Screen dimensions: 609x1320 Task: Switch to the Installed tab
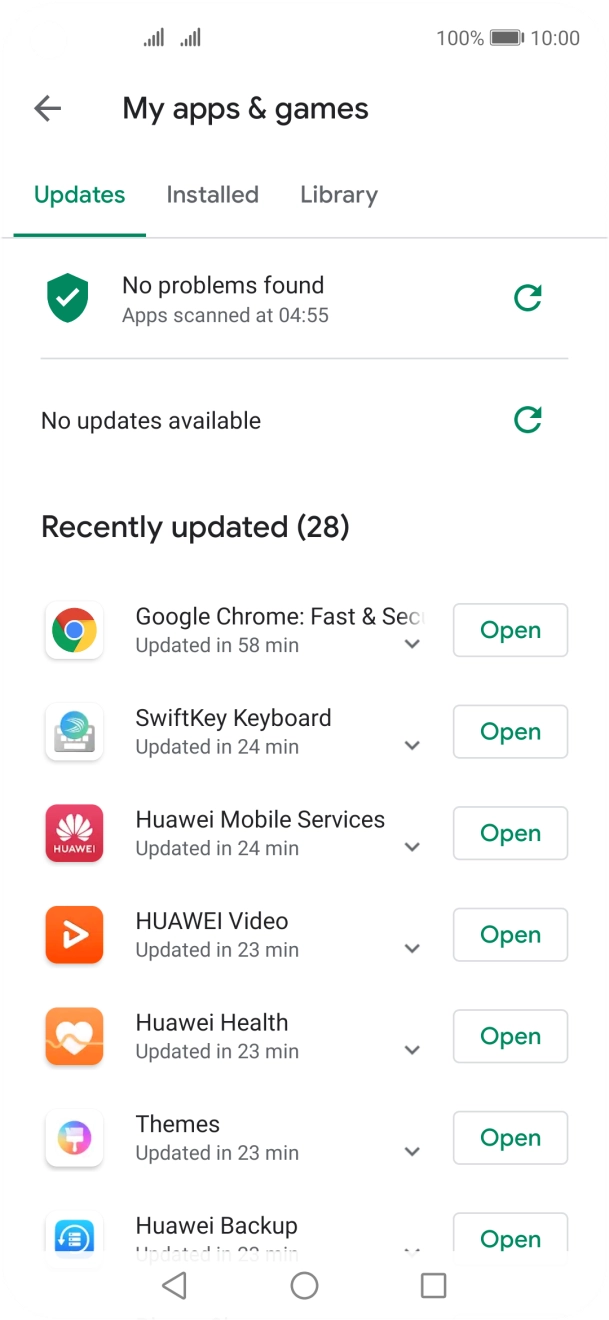[212, 195]
